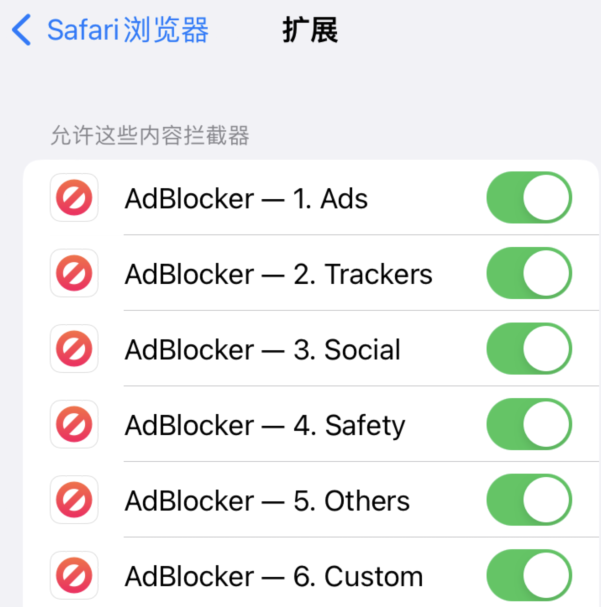Toggle AdBlocker 3. Social off
Image resolution: width=601 pixels, height=607 pixels.
529,349
